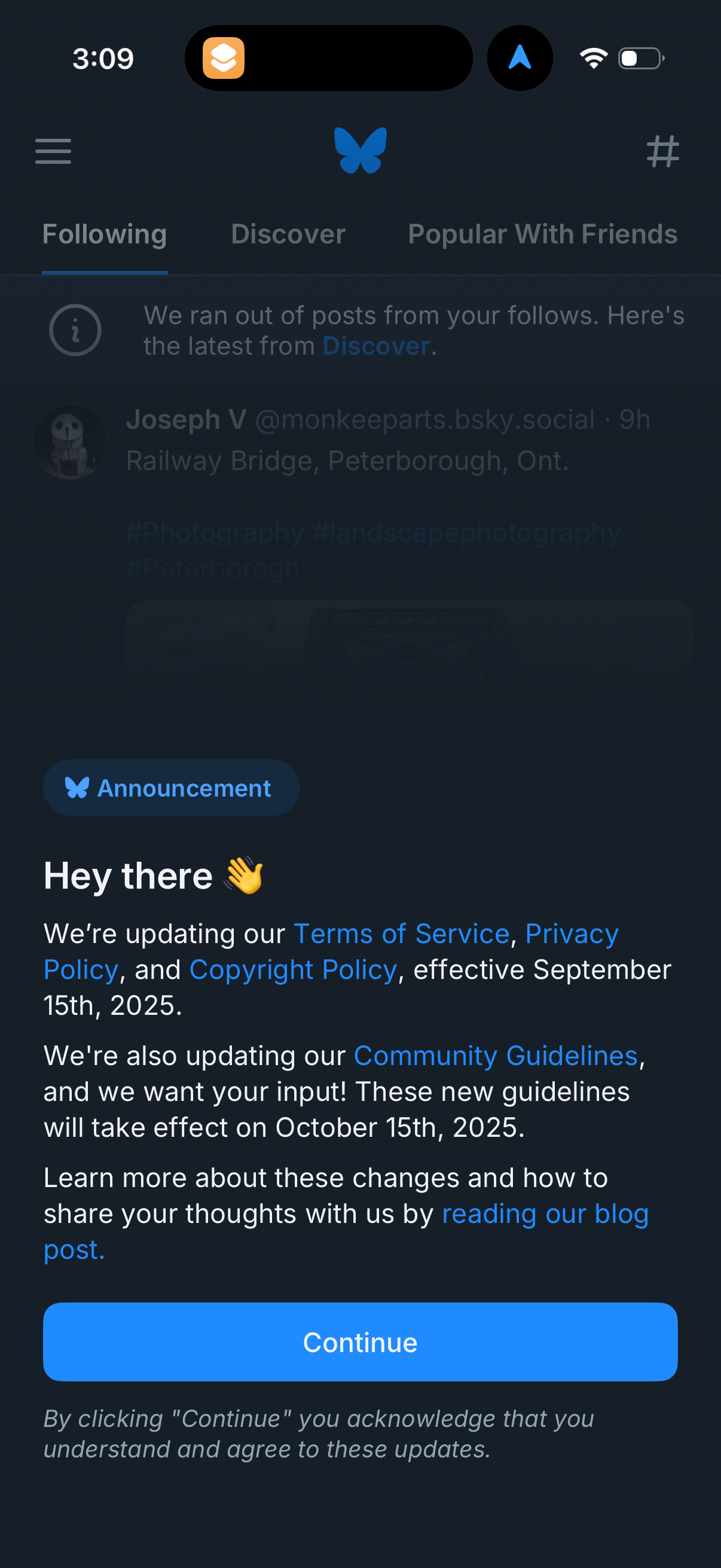Open the Copyright Policy link
This screenshot has height=1568, width=721.
[x=294, y=969]
